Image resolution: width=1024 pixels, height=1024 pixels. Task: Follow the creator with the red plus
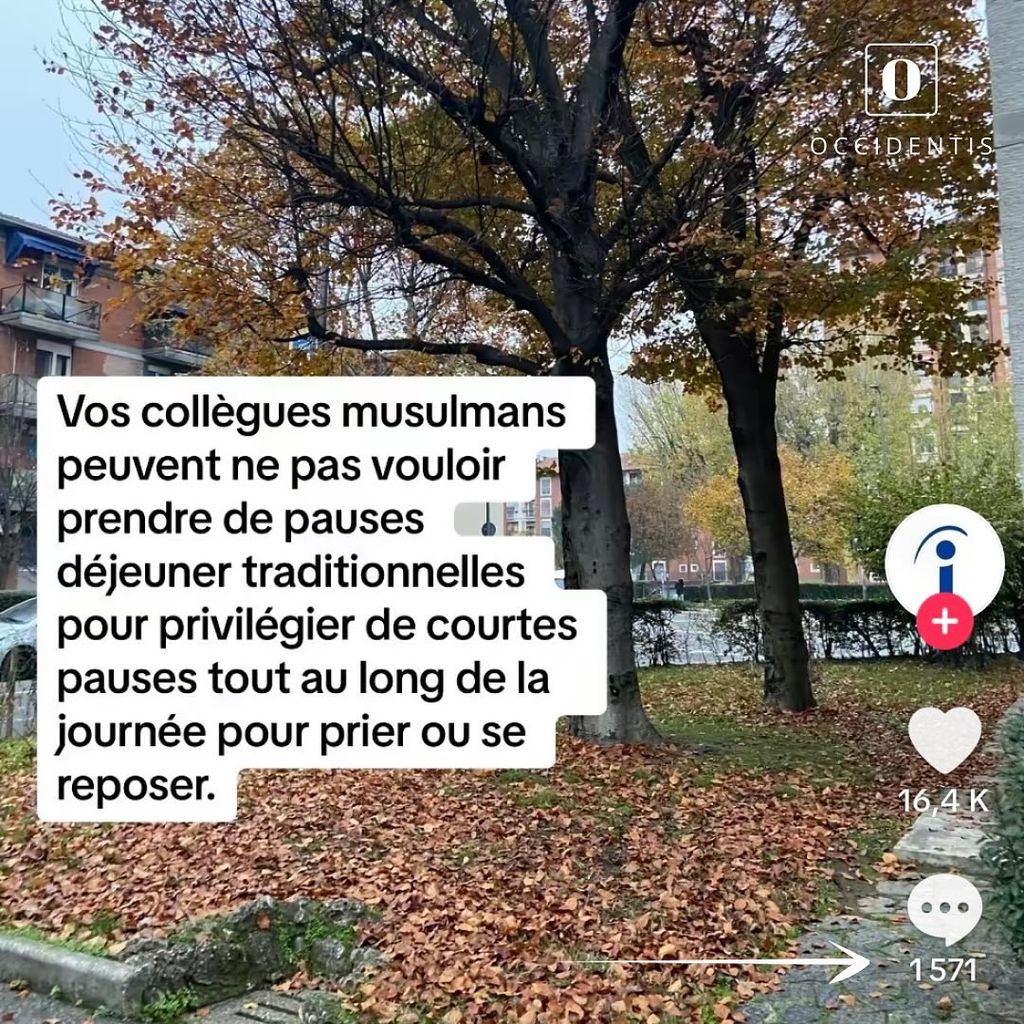[944, 622]
